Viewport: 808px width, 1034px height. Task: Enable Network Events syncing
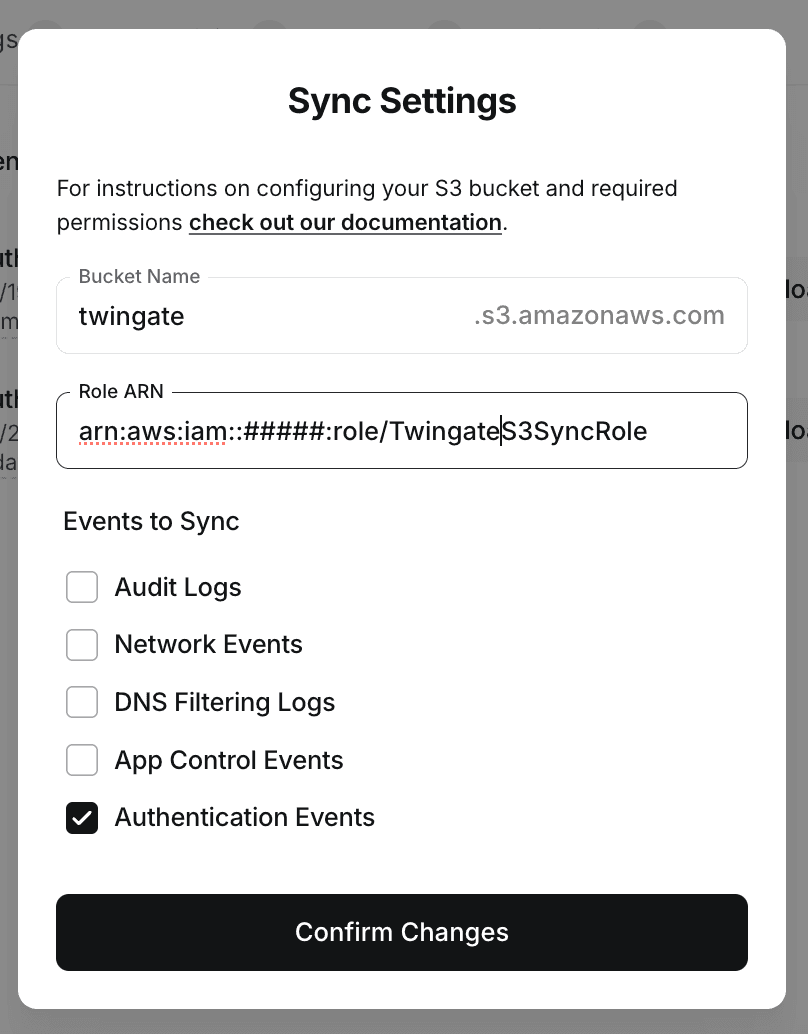[x=82, y=645]
